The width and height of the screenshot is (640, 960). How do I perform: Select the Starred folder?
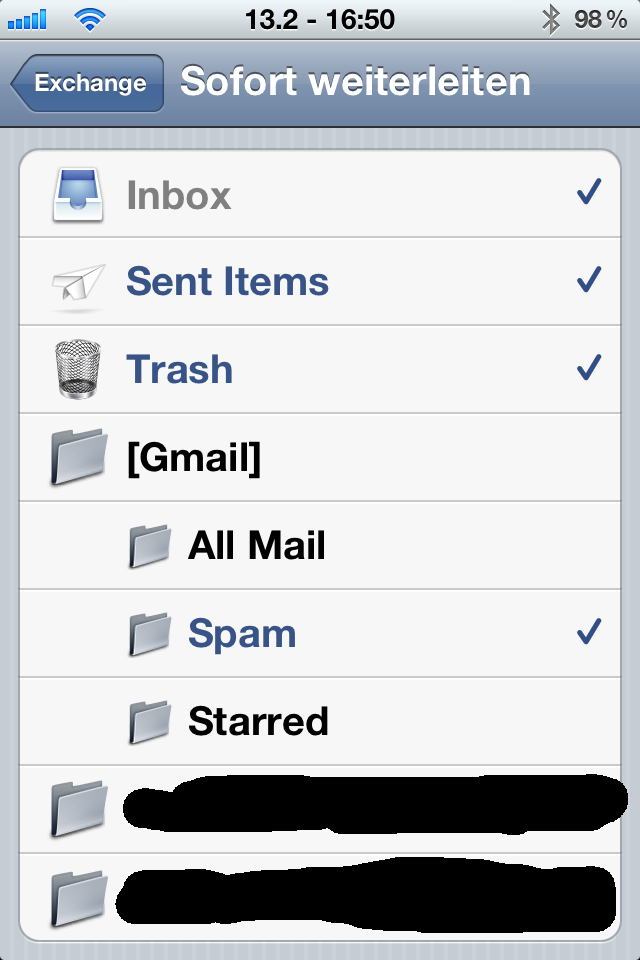click(x=320, y=722)
